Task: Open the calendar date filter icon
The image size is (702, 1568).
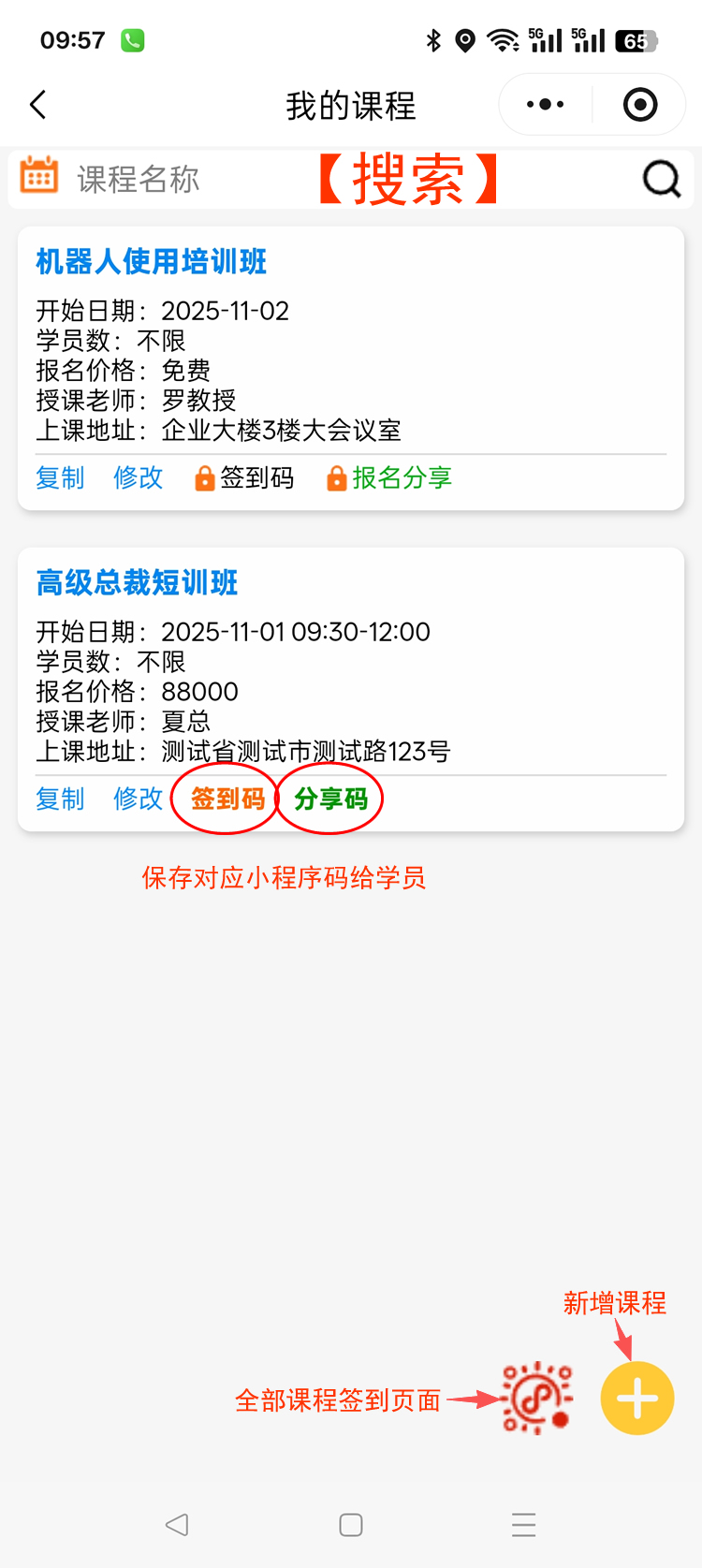Action: [x=38, y=176]
